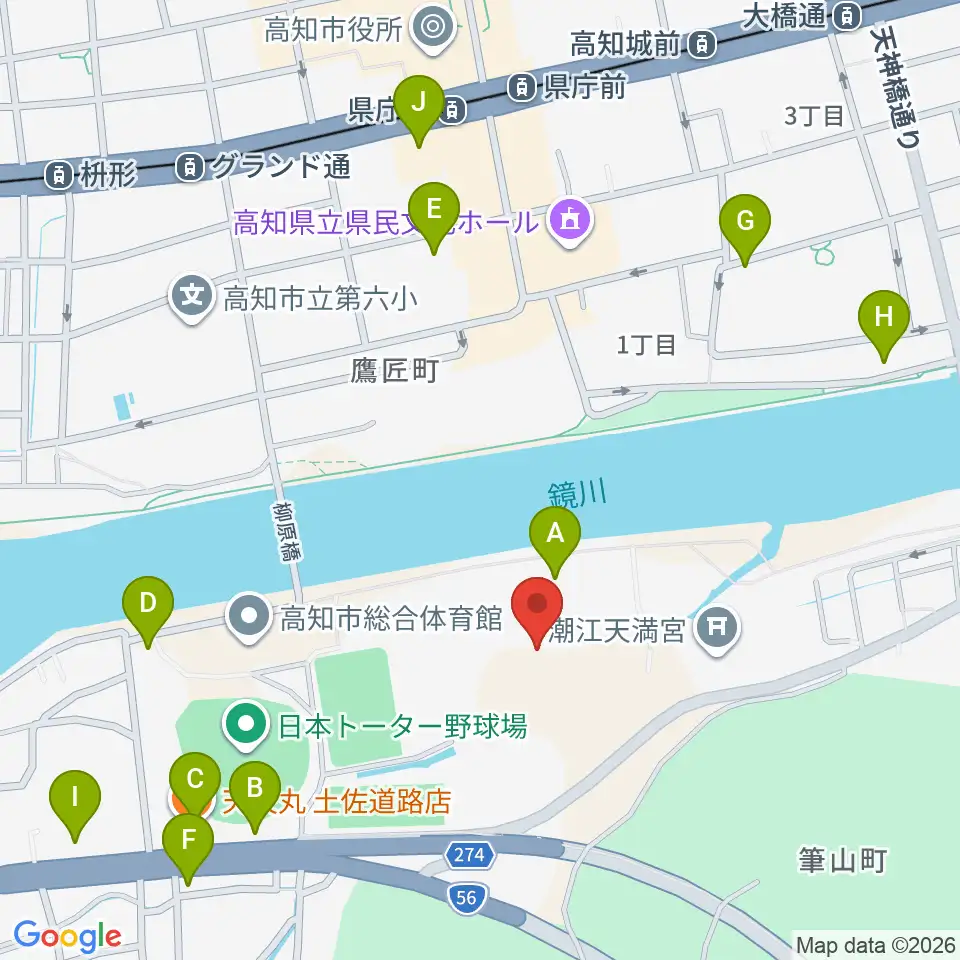
Task: Open 高知市役所 city hall pin
Action: [x=433, y=28]
